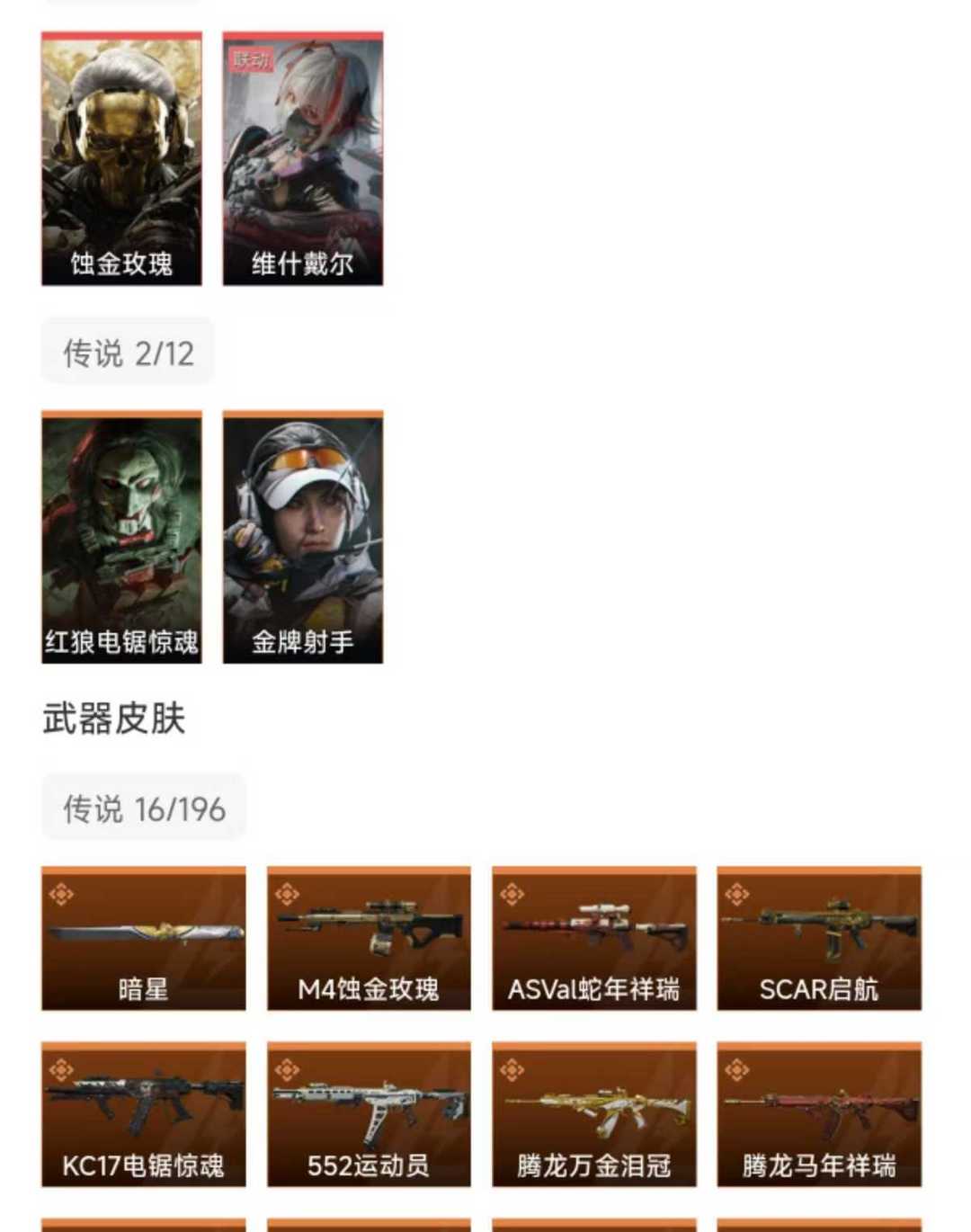Select the 腾龙马年祥瑞 weapon skin
The width and height of the screenshot is (971, 1232).
pyautogui.click(x=819, y=1114)
